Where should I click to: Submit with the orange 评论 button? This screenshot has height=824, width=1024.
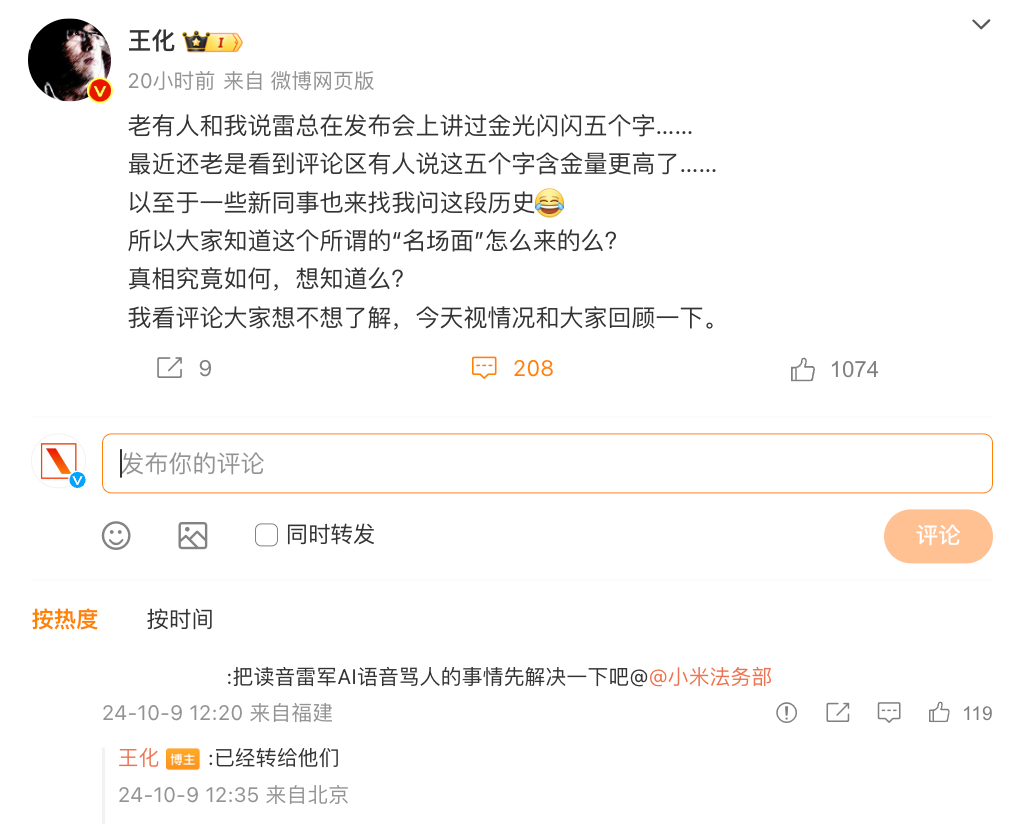pos(937,536)
